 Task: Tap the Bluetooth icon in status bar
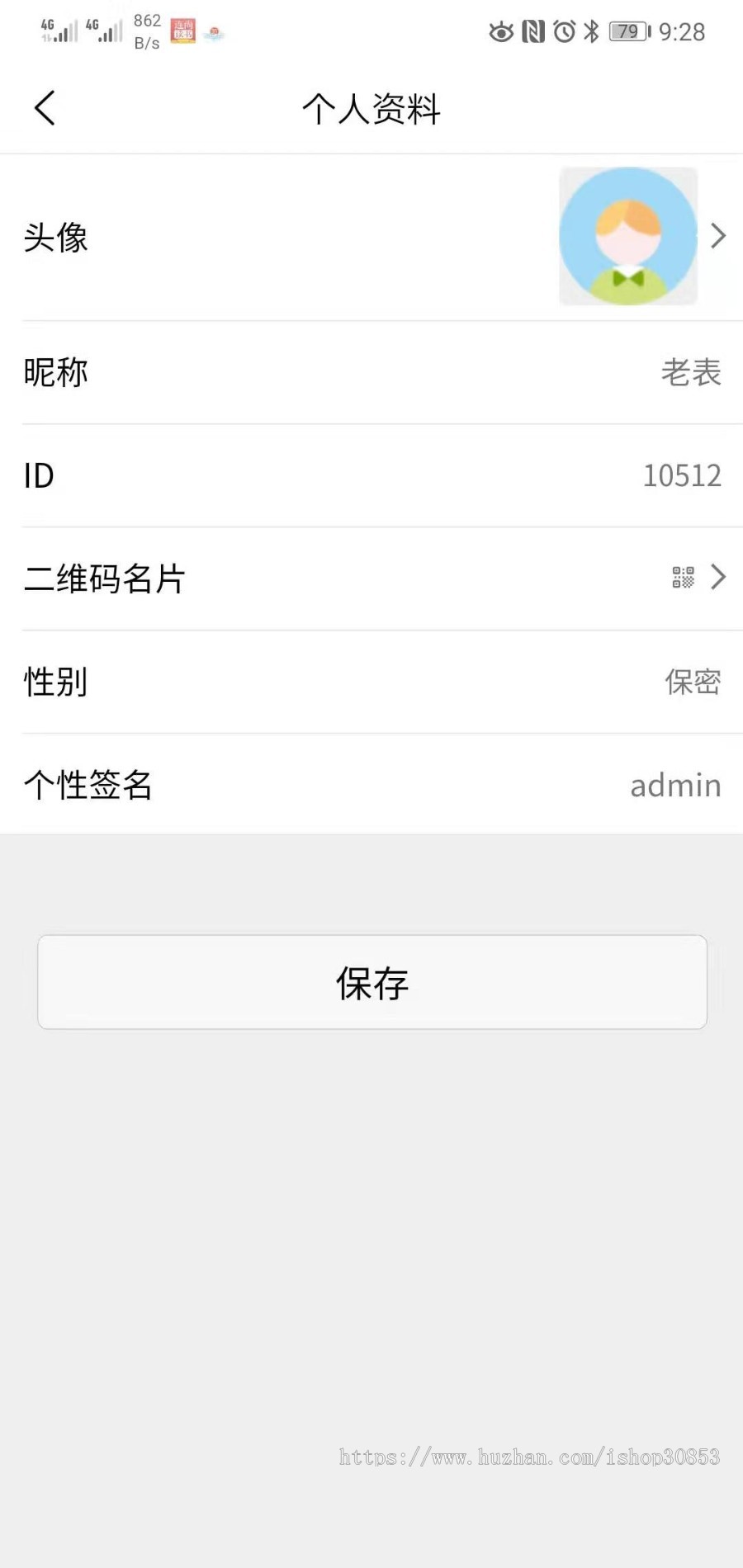click(591, 31)
